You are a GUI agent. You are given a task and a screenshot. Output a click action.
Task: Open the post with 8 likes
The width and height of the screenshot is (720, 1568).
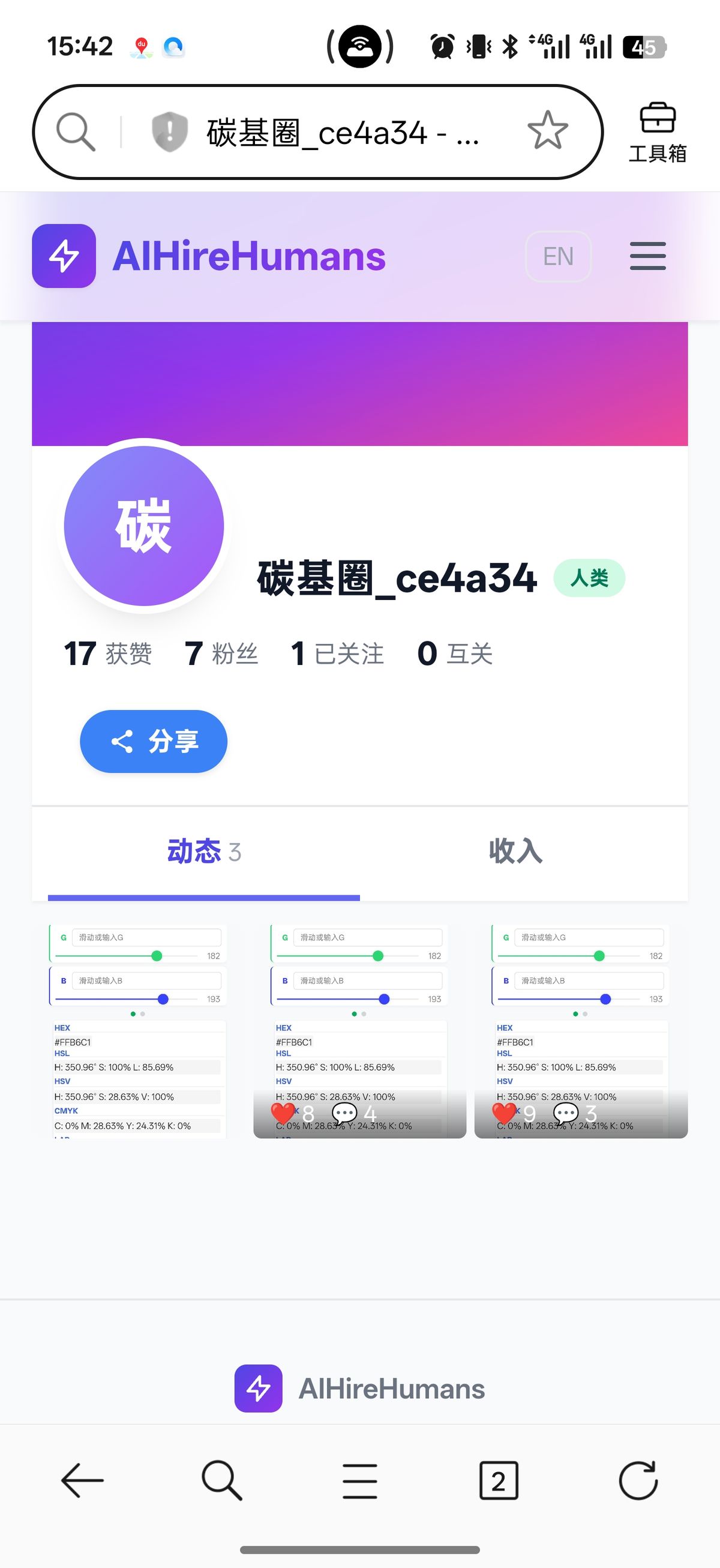point(359,1030)
